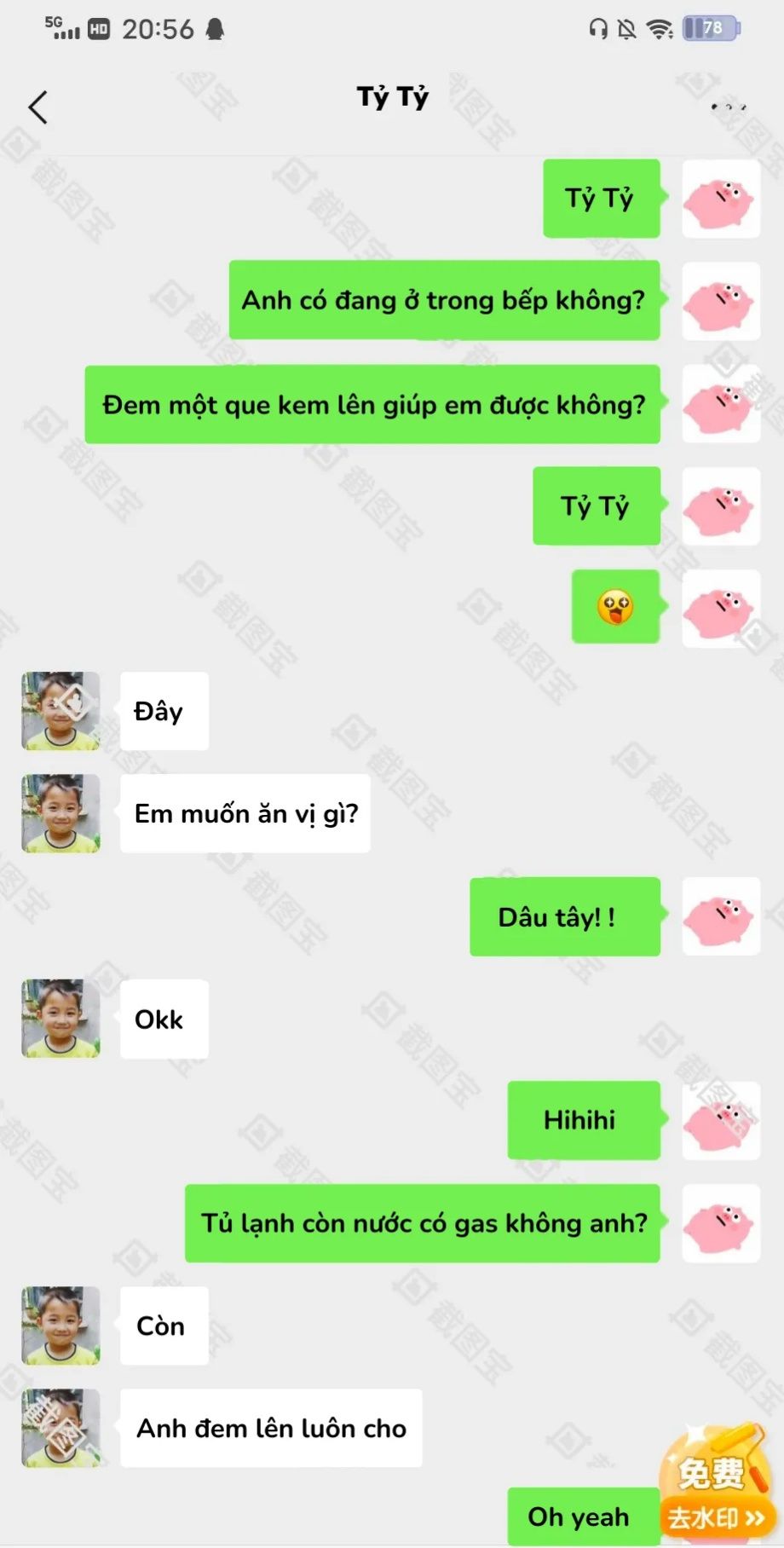This screenshot has height=1548, width=784.
Task: Go back from the Tỷ Tỷ chat
Action: point(38,107)
